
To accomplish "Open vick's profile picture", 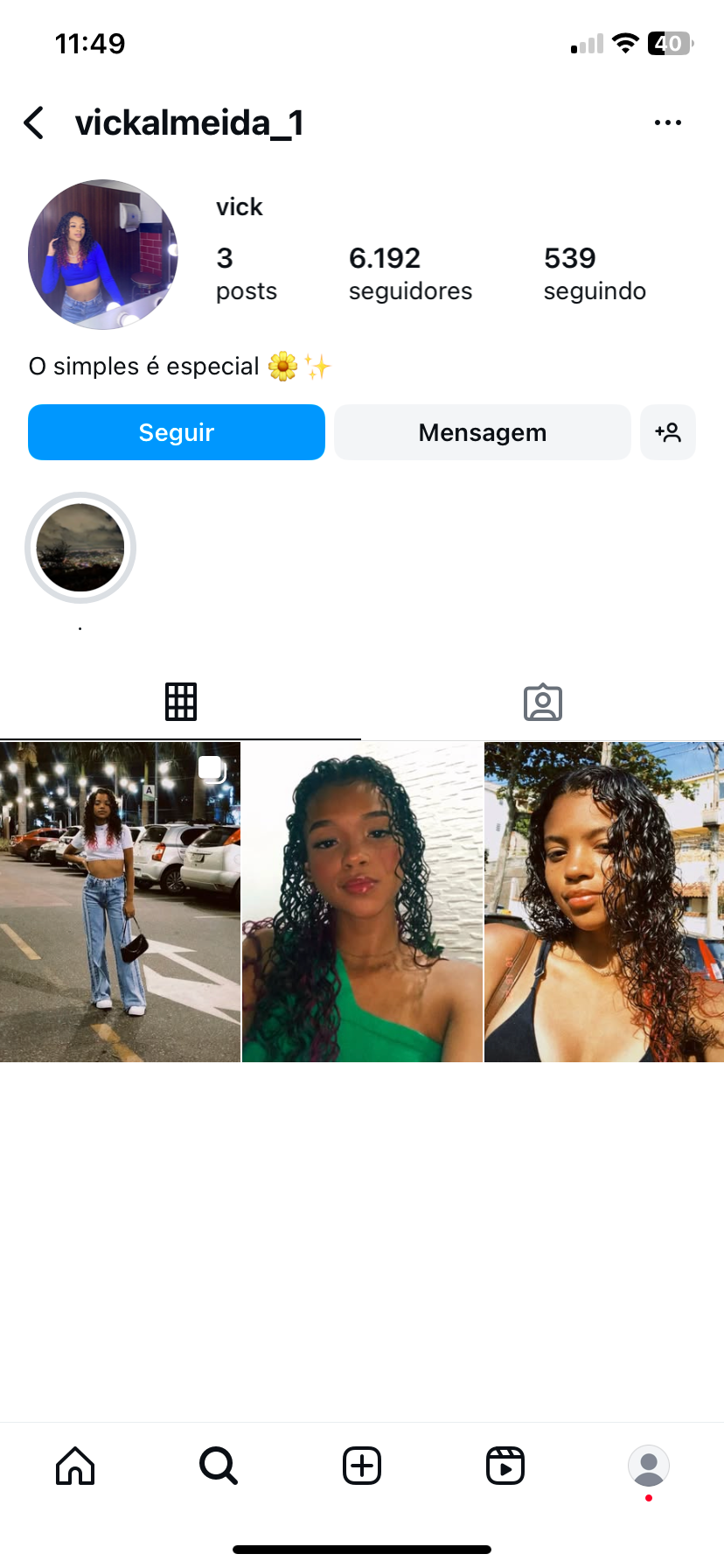I will (103, 255).
